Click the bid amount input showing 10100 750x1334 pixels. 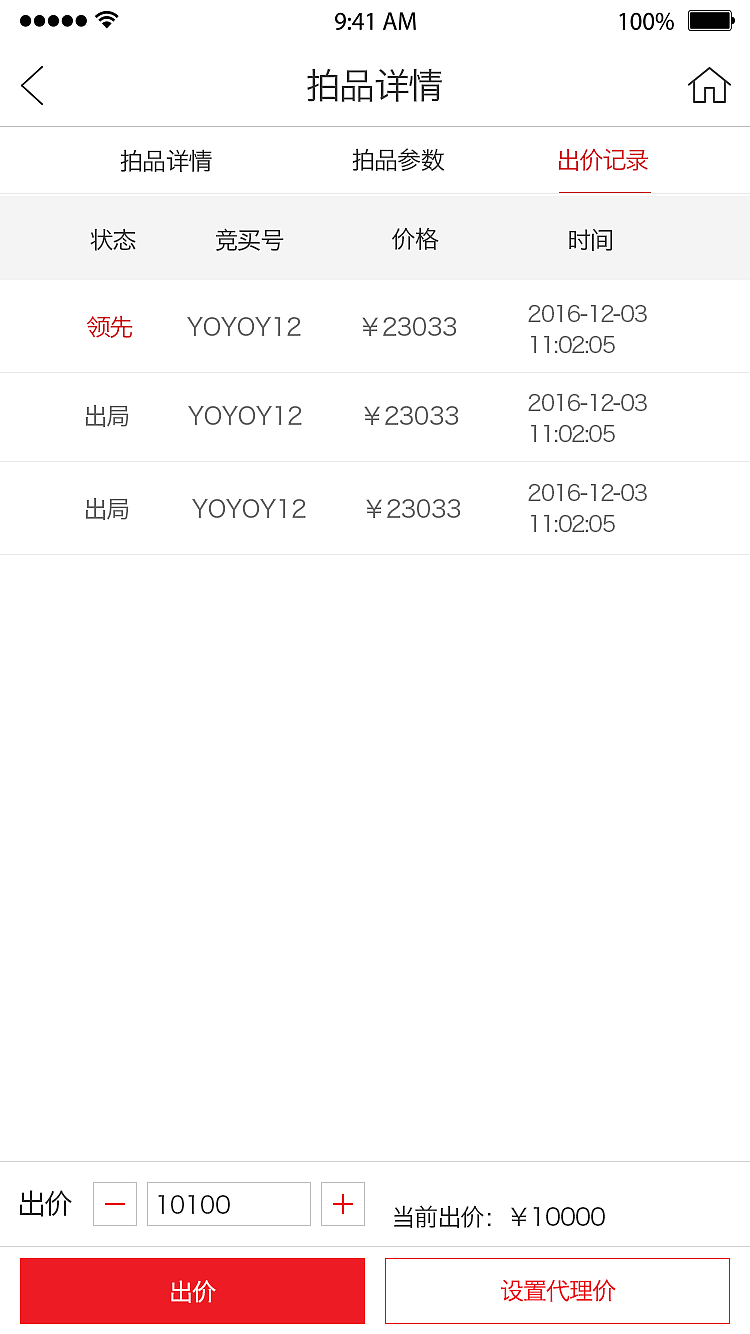[x=228, y=1204]
